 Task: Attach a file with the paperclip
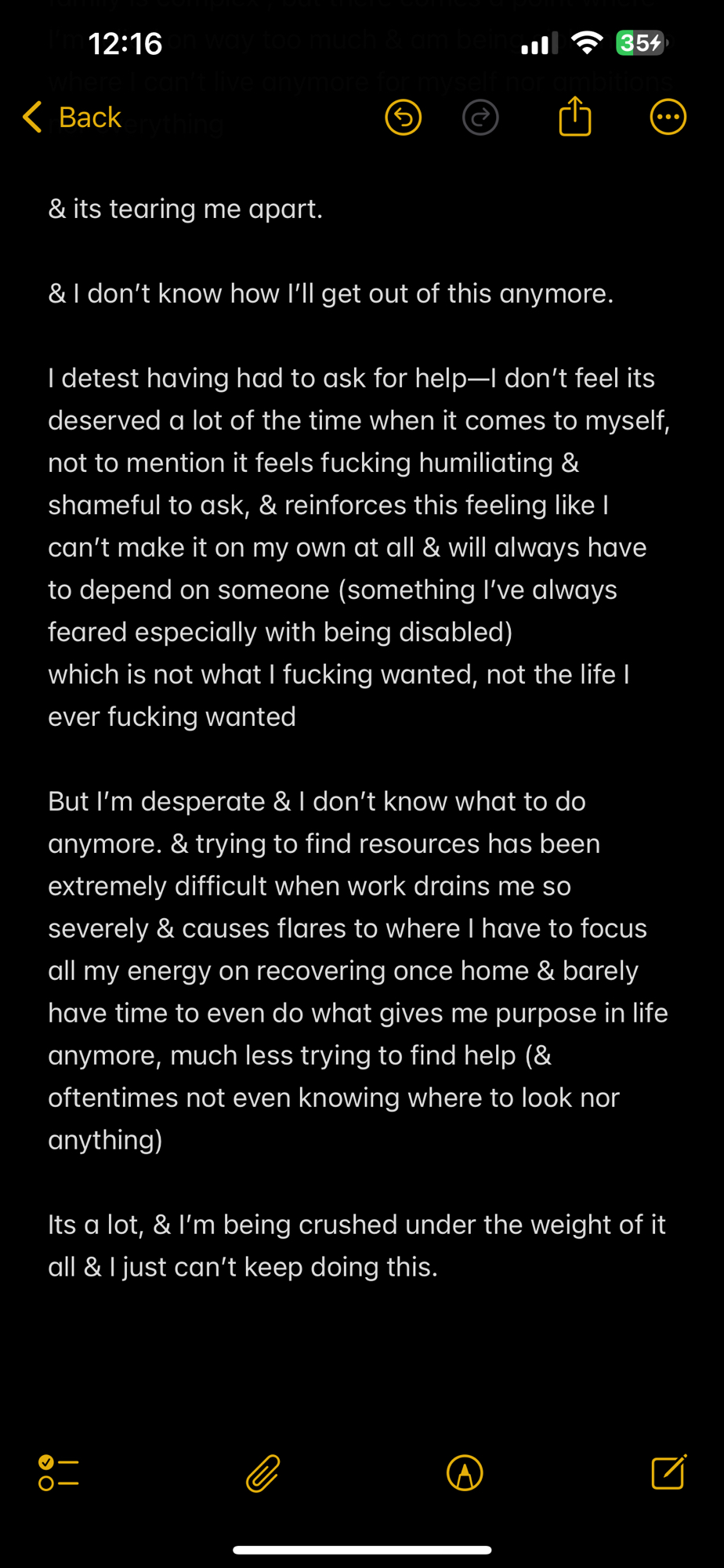(x=262, y=1472)
